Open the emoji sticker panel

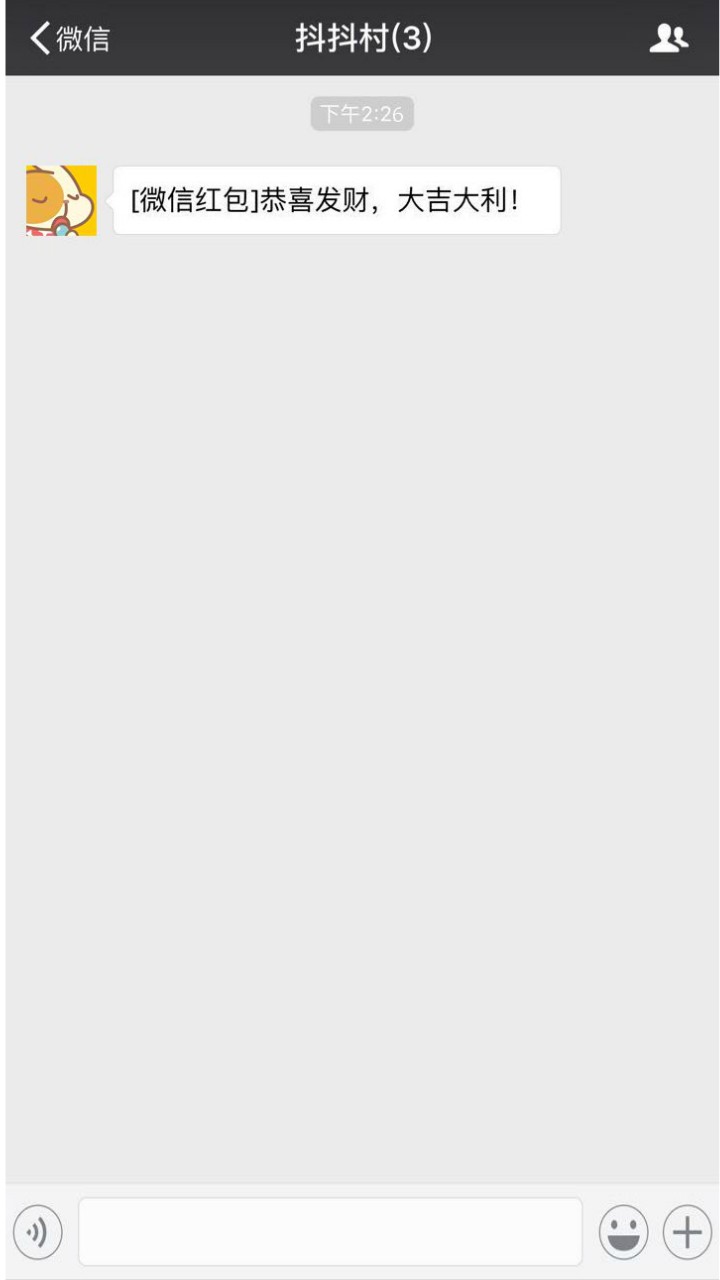(x=623, y=1232)
